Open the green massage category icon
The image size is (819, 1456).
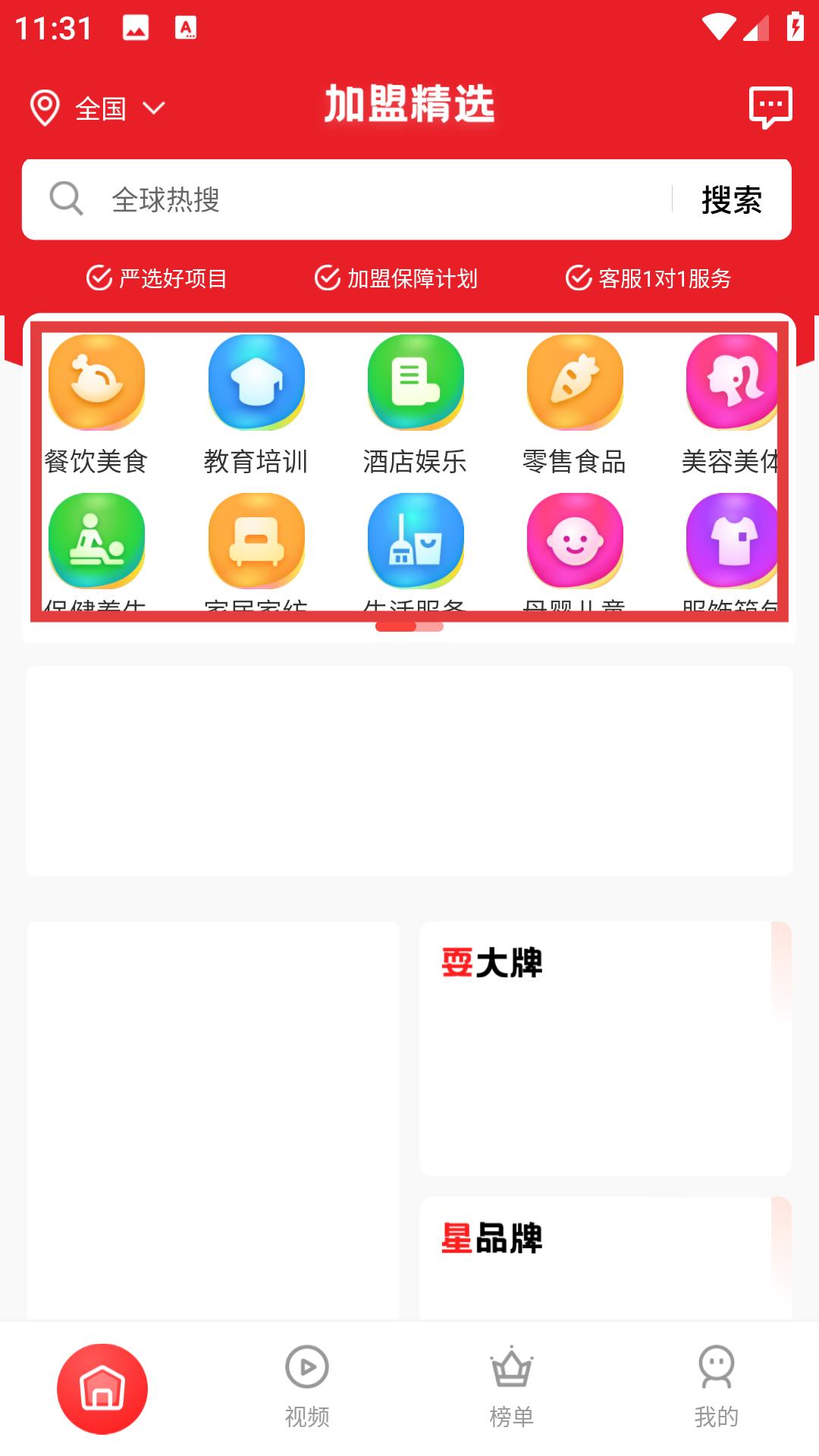click(96, 541)
